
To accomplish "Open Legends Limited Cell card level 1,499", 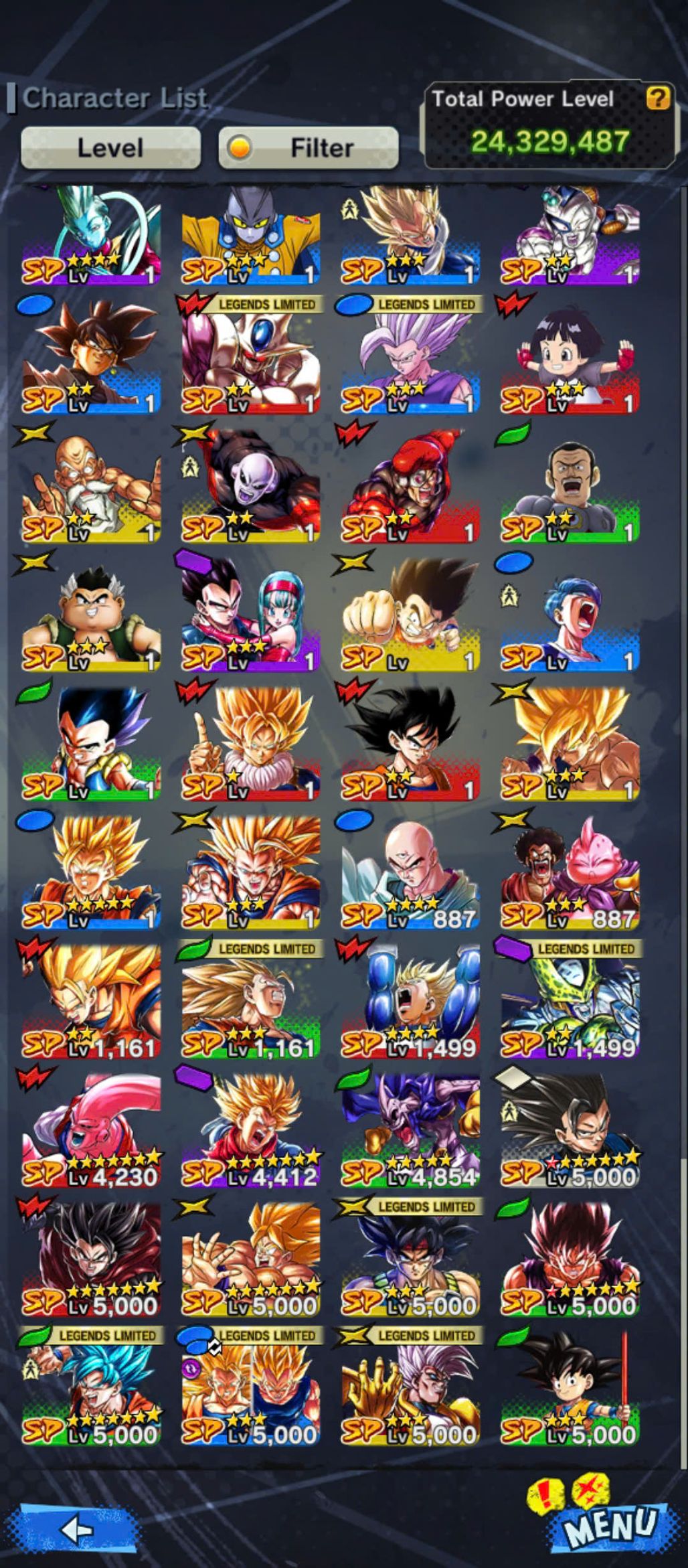I will click(570, 1004).
